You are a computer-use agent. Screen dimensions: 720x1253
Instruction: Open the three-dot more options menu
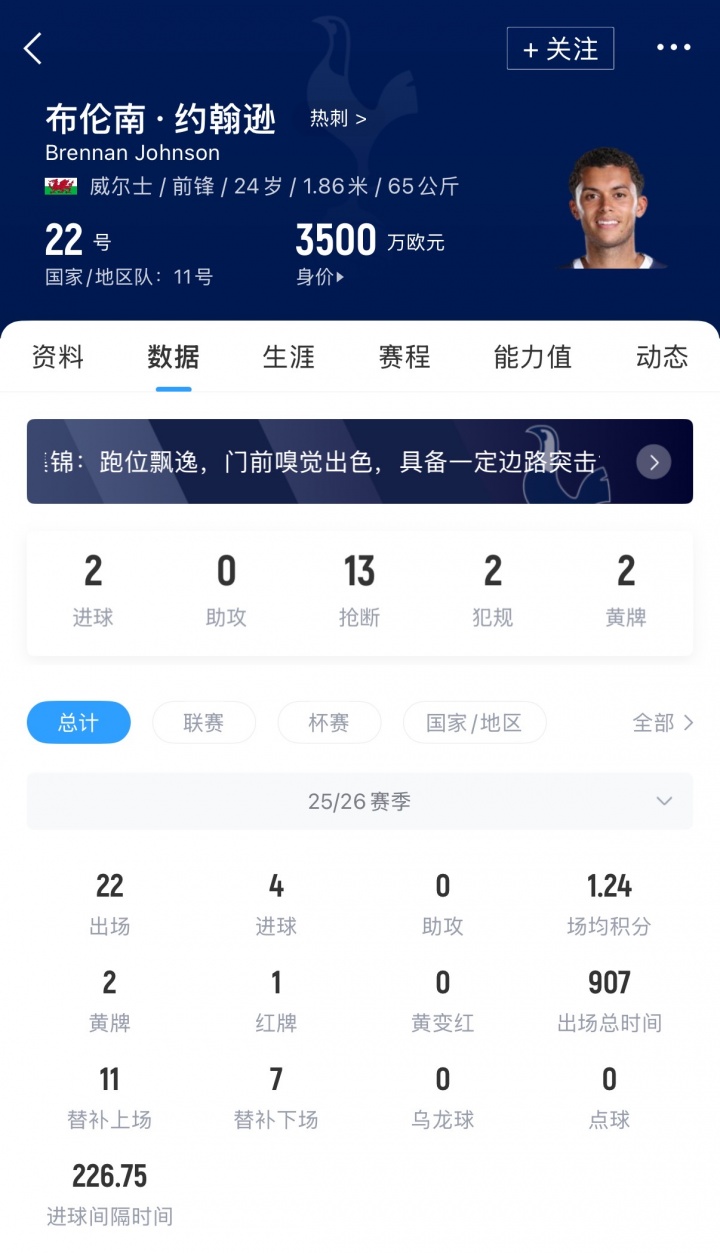[675, 47]
